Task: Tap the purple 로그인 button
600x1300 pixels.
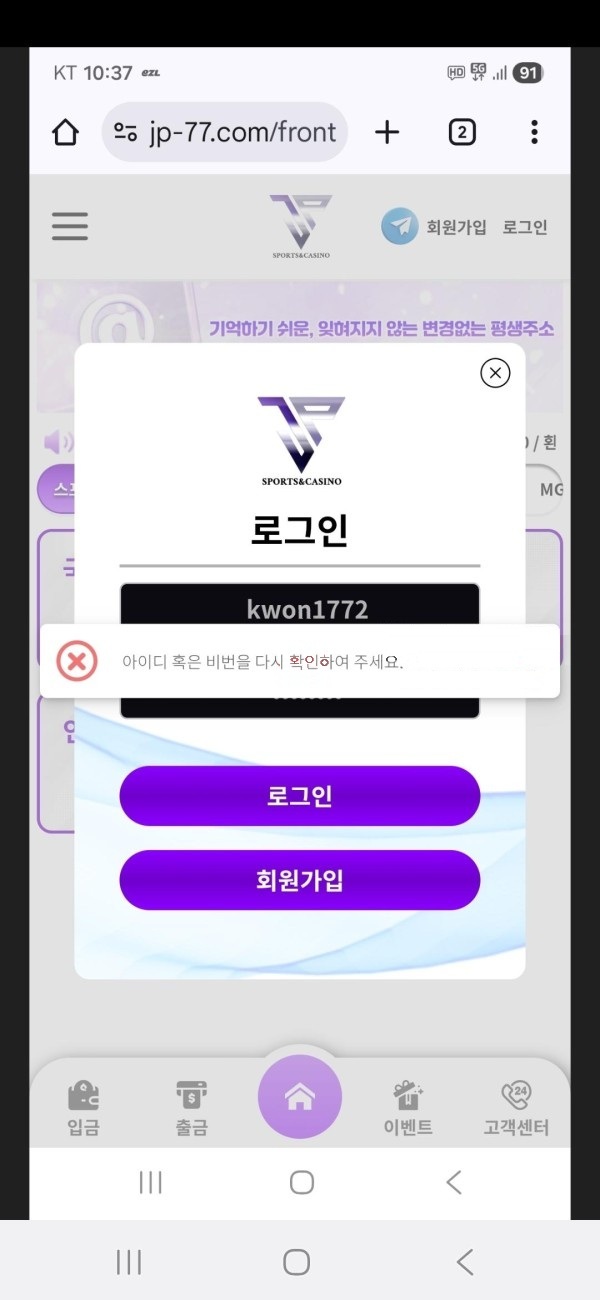Action: [x=300, y=796]
